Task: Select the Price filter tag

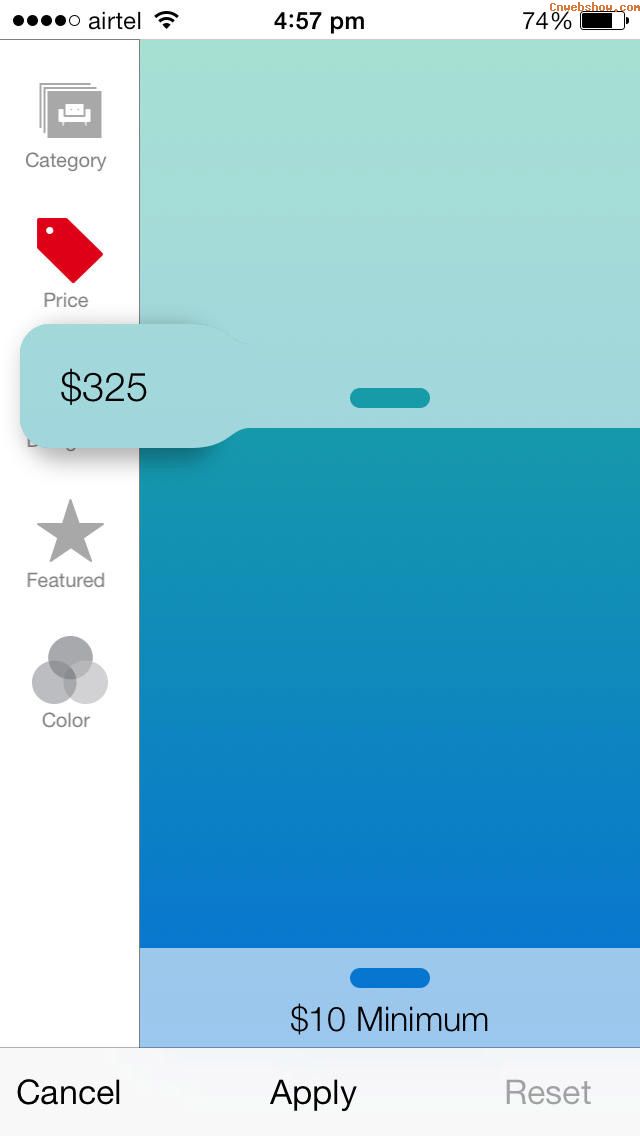Action: tap(70, 250)
